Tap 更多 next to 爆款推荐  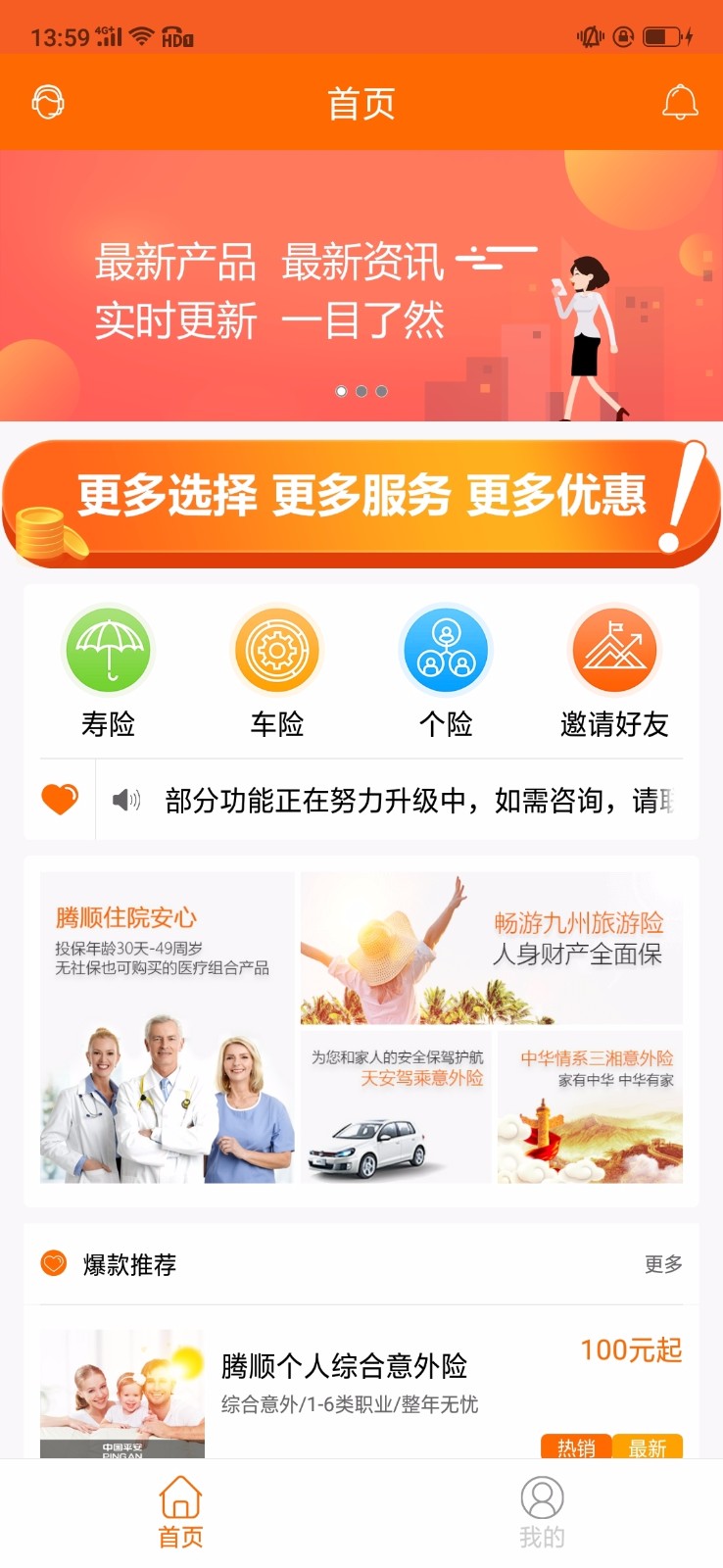click(x=663, y=1264)
